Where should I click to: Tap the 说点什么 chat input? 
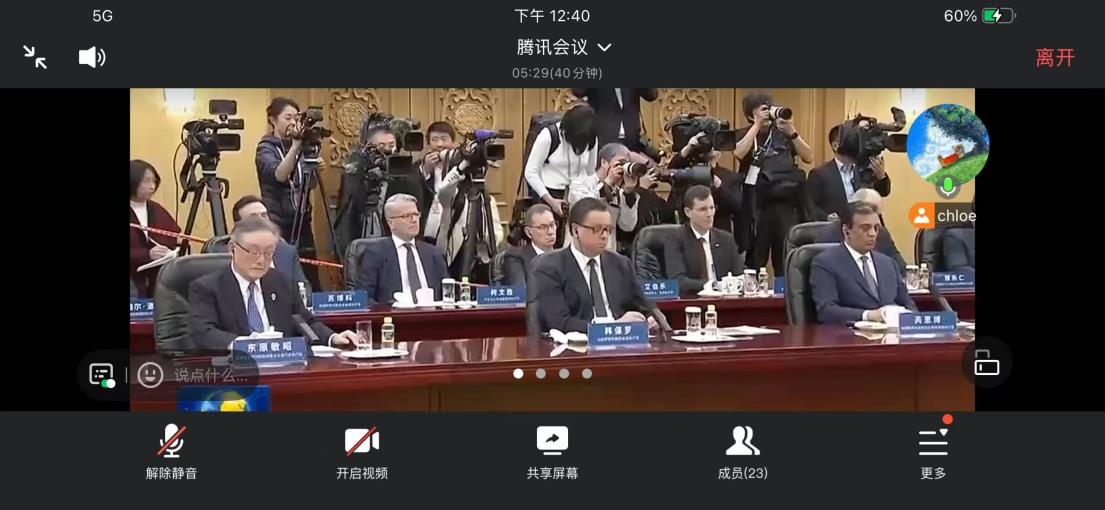point(211,376)
